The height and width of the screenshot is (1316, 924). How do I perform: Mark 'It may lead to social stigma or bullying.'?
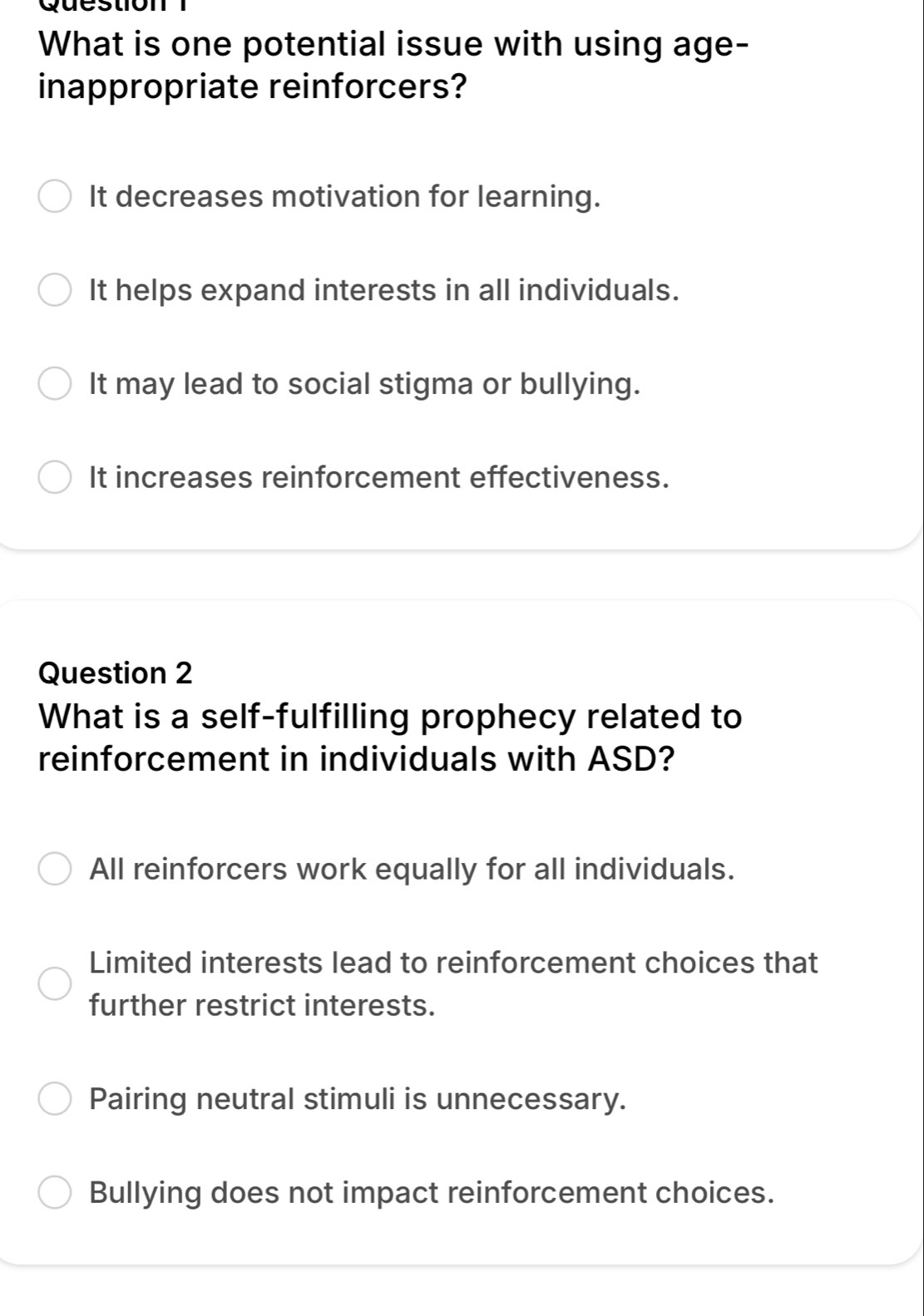56,385
